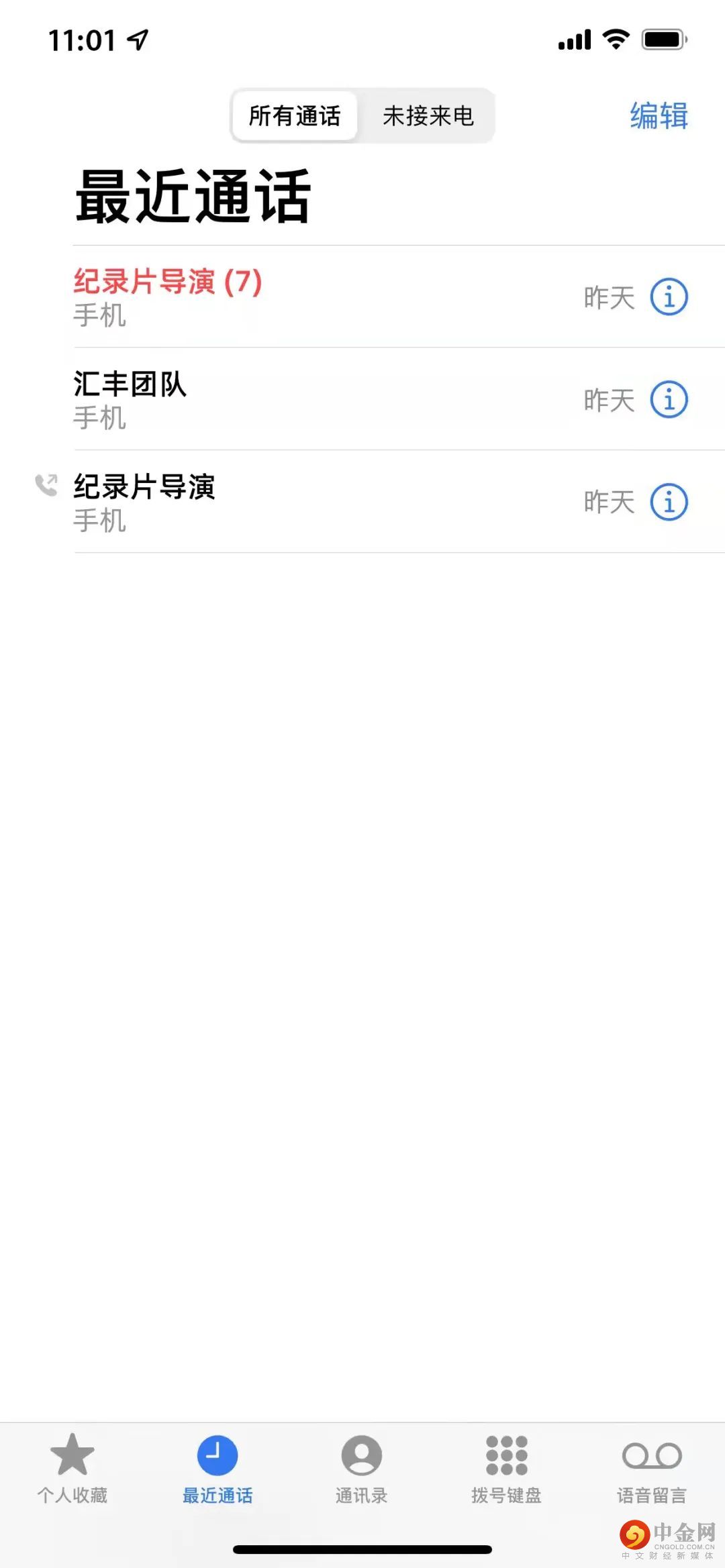Open the 语音留言 voicemail tab
This screenshot has height=1568, width=725.
point(651,1467)
